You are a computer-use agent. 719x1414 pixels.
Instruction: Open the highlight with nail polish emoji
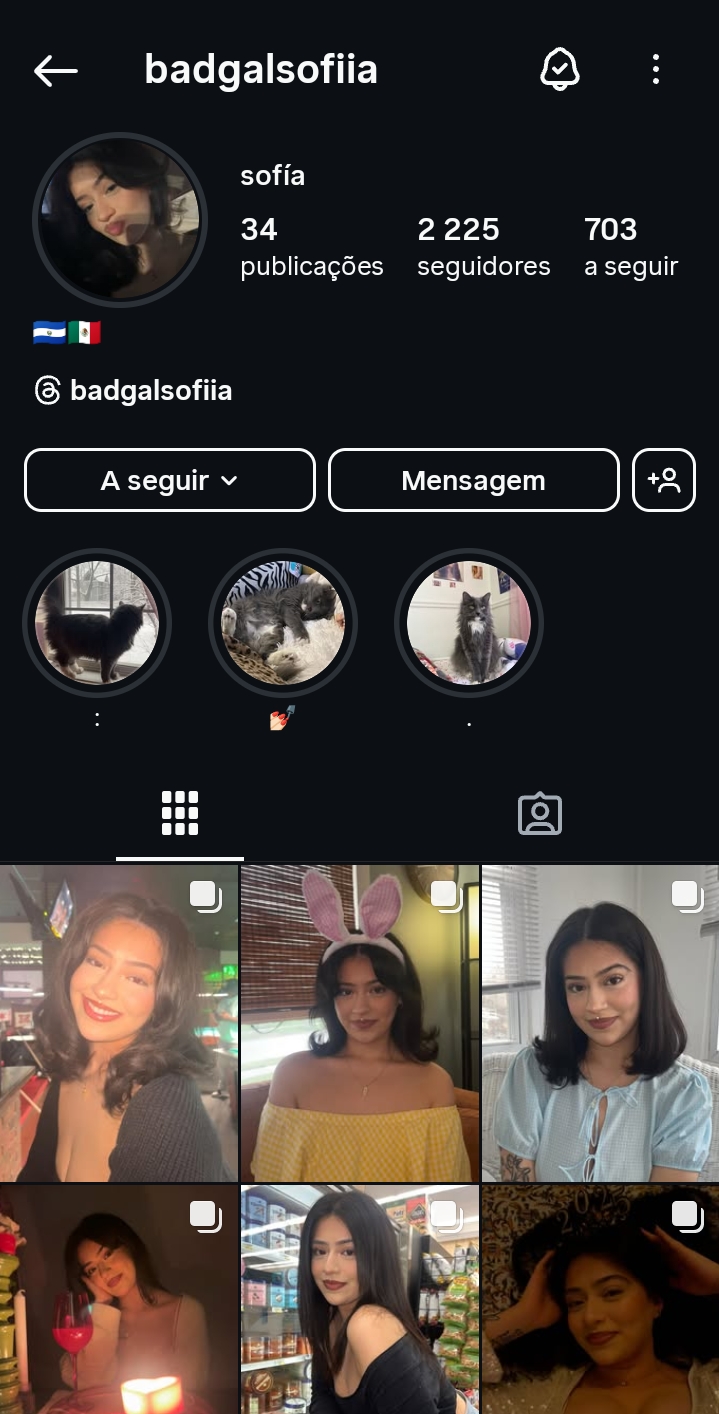click(283, 622)
